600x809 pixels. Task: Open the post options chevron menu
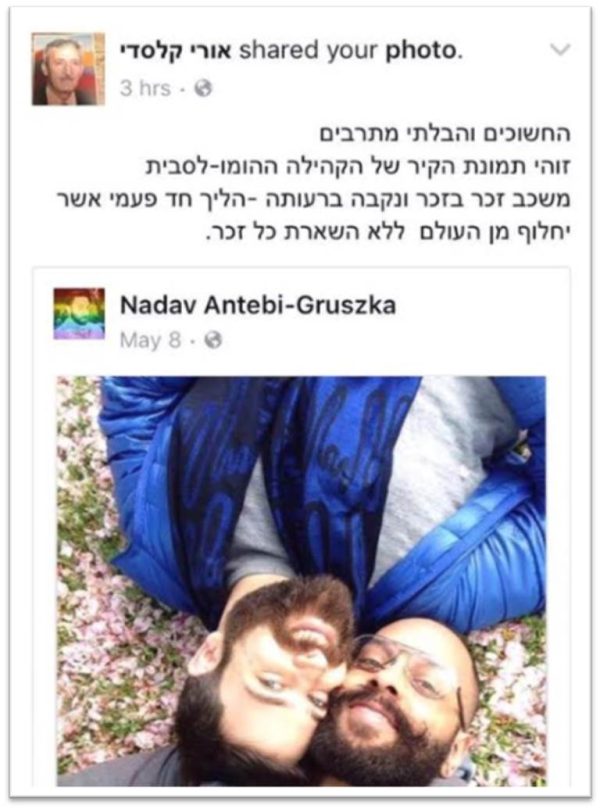(x=561, y=50)
